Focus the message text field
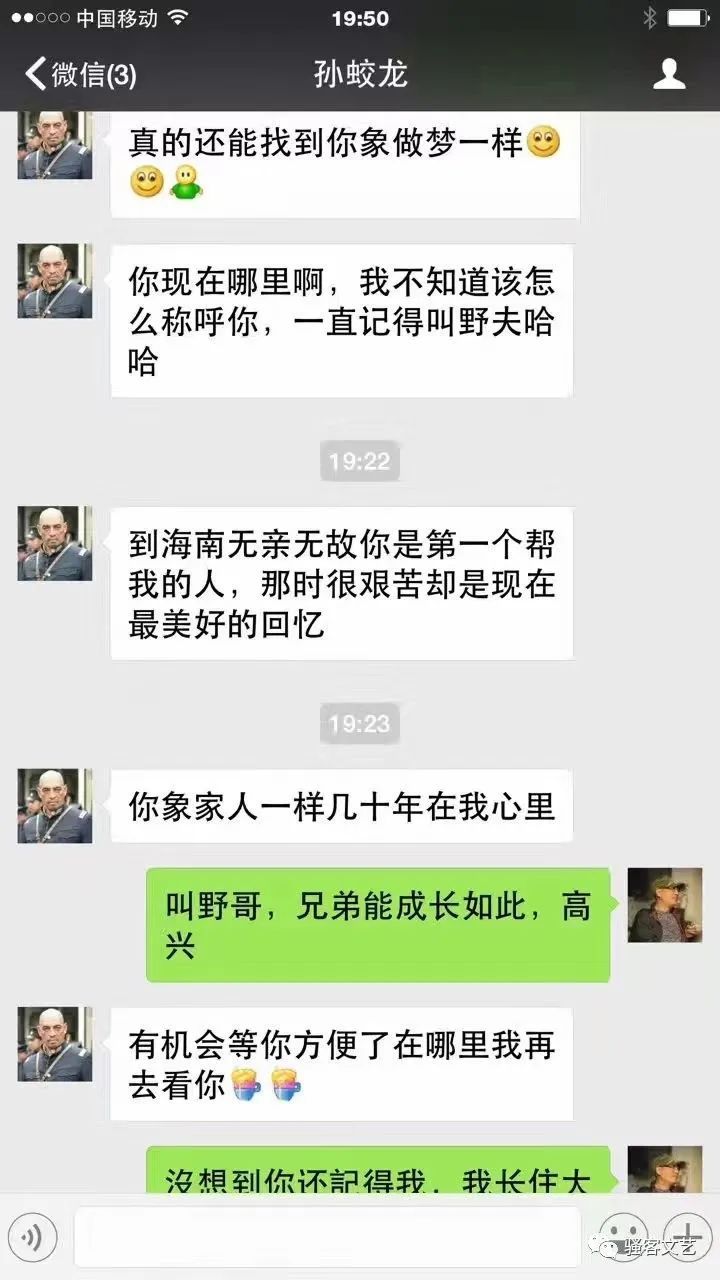Screen dimensions: 720x1280 click(327, 1237)
